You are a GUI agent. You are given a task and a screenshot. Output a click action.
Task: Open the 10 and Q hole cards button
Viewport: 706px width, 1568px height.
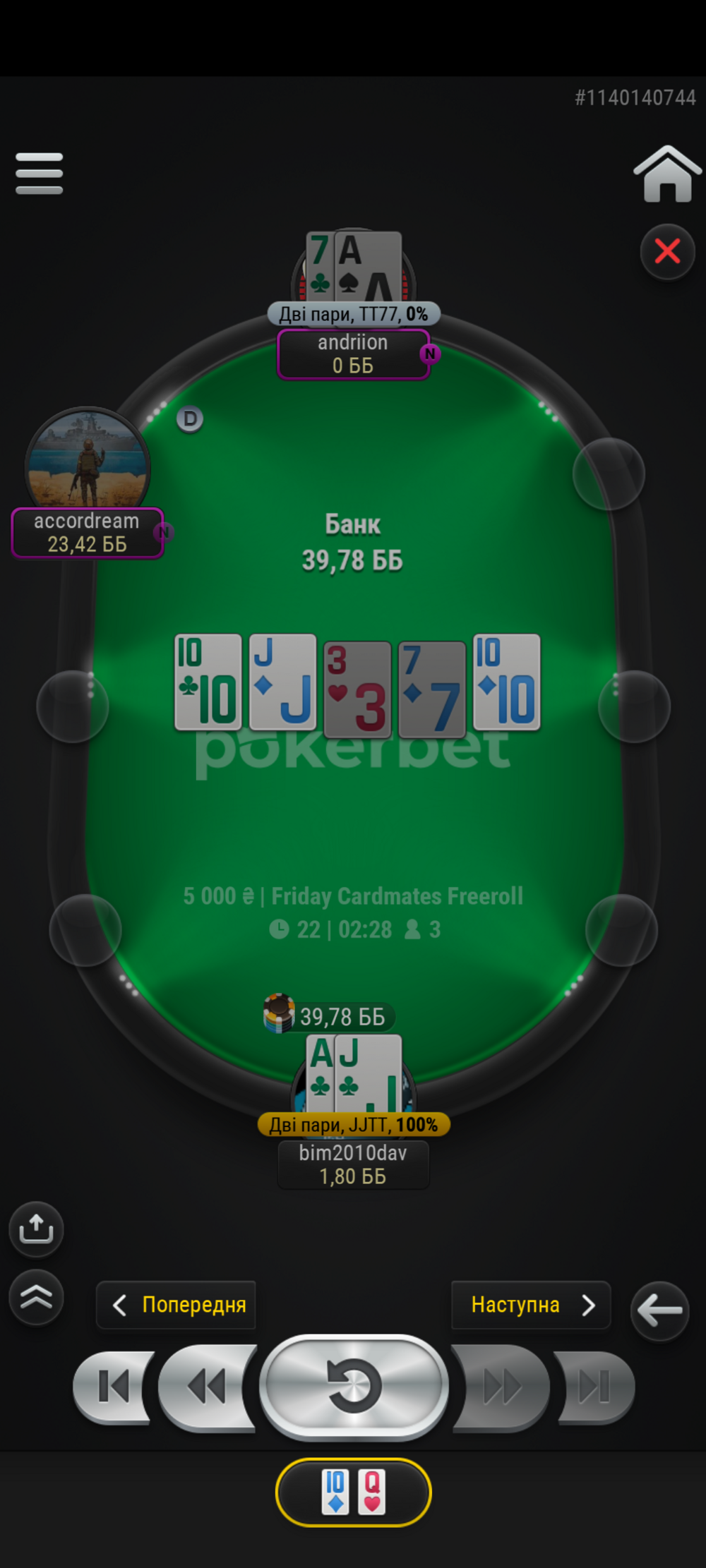[x=353, y=1492]
